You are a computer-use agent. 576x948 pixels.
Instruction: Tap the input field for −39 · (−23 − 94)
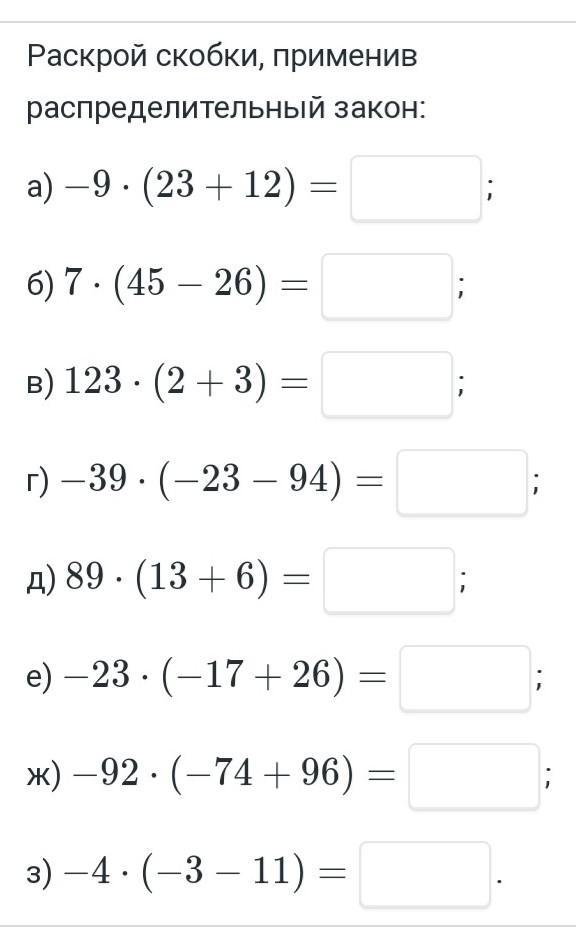(x=462, y=482)
